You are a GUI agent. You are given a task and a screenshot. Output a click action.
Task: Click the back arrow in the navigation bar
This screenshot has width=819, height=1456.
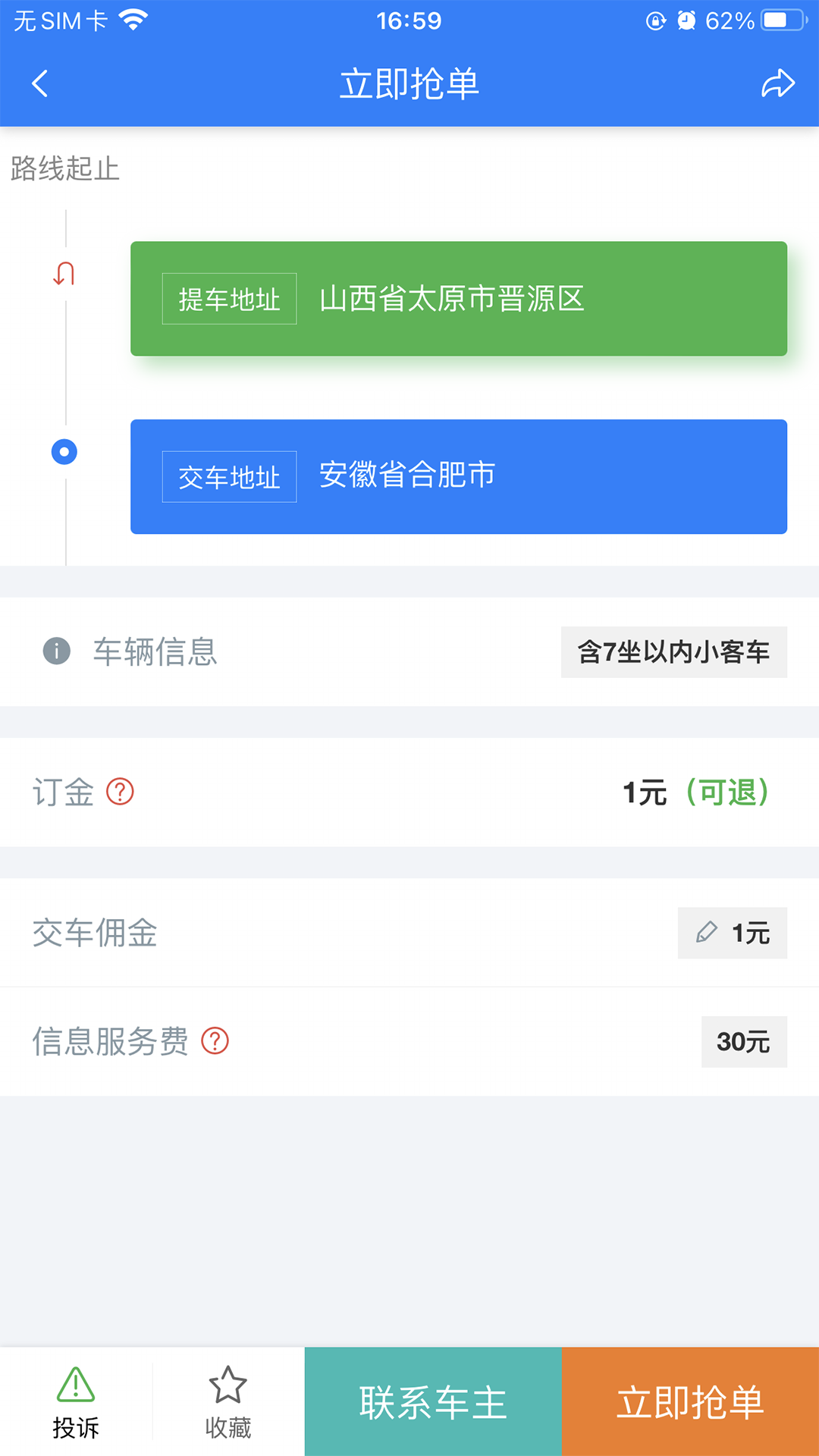[40, 83]
